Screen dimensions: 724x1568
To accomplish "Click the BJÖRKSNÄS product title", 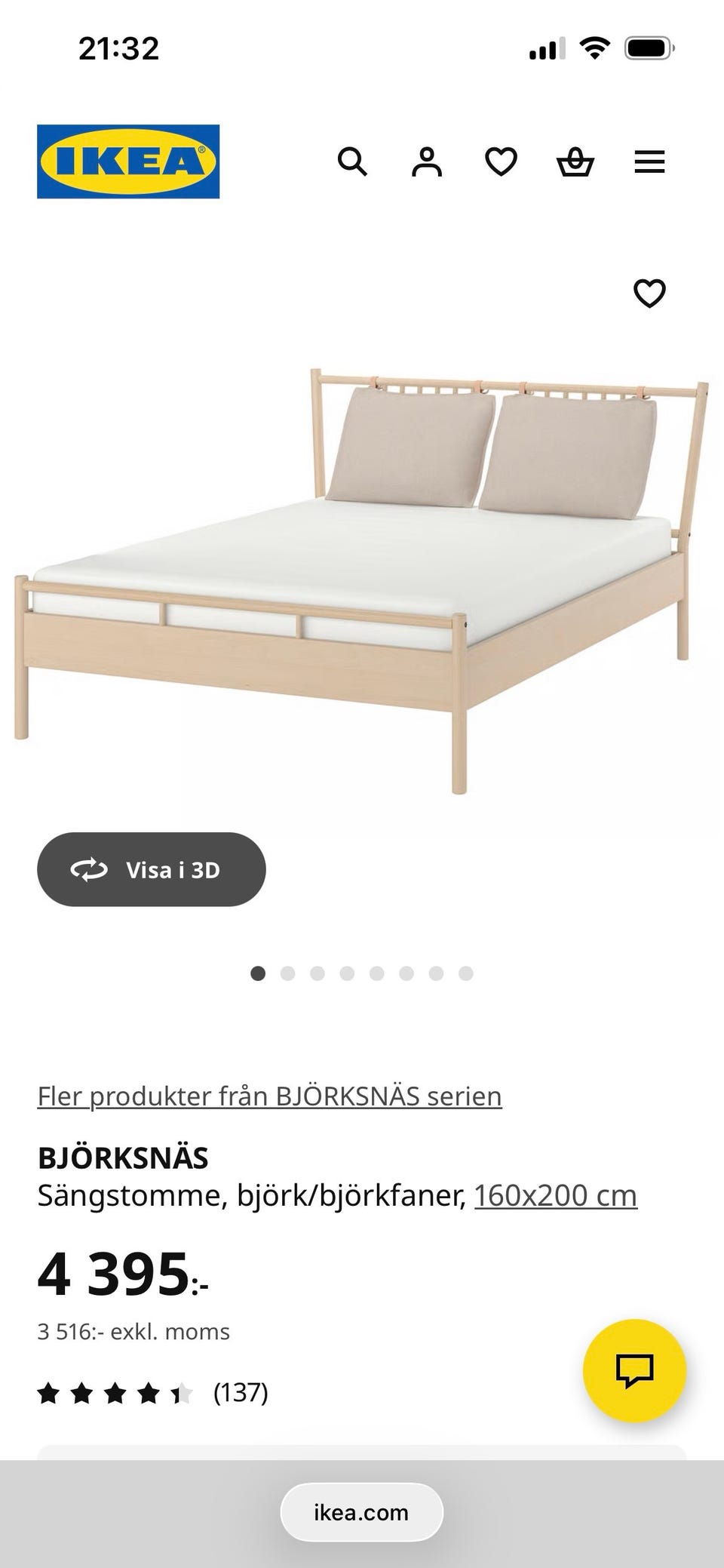I will 124,1153.
